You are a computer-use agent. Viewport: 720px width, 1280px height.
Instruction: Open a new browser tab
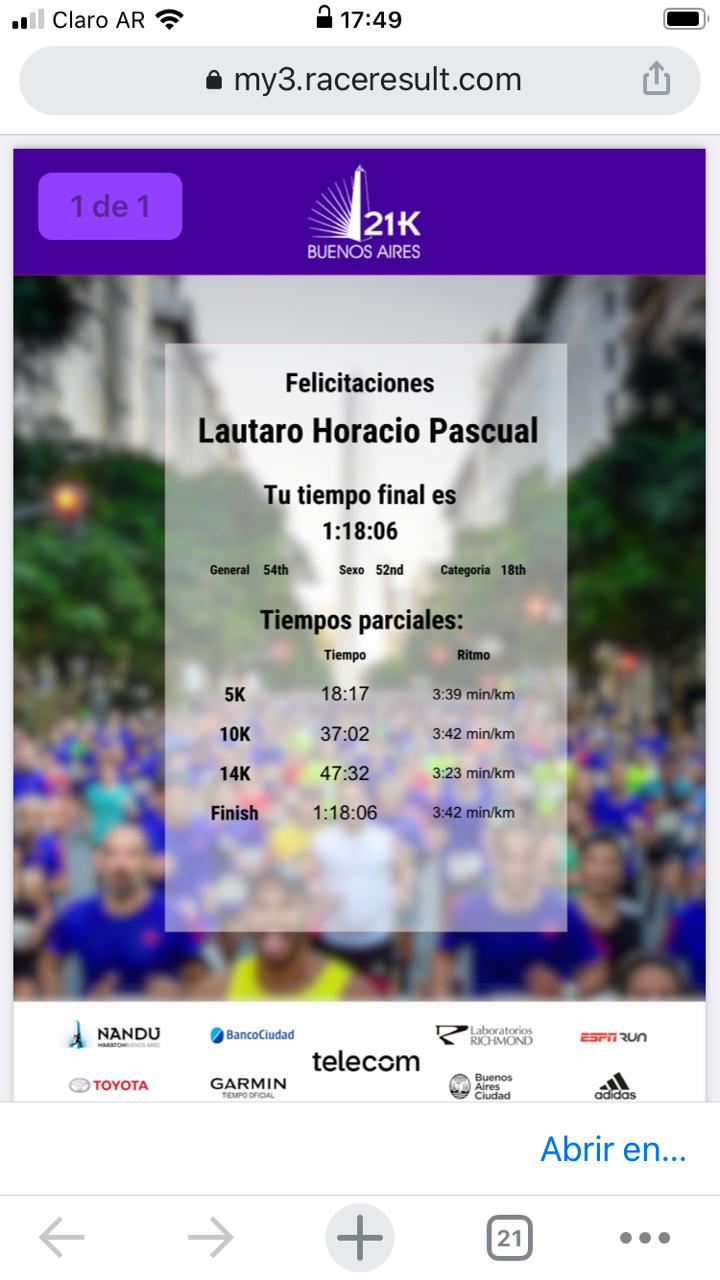[x=360, y=1239]
